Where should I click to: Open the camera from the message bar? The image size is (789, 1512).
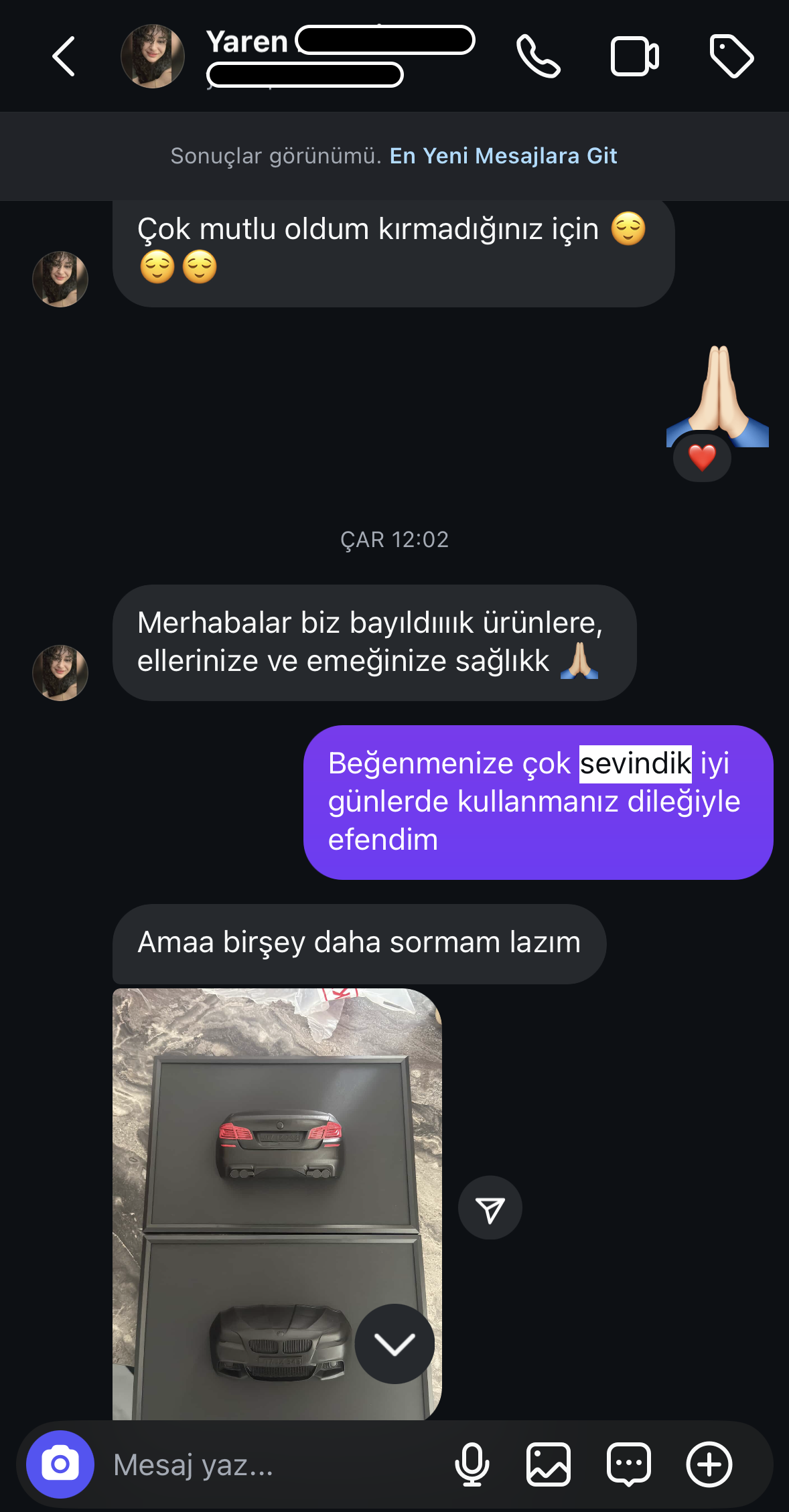coord(60,1464)
